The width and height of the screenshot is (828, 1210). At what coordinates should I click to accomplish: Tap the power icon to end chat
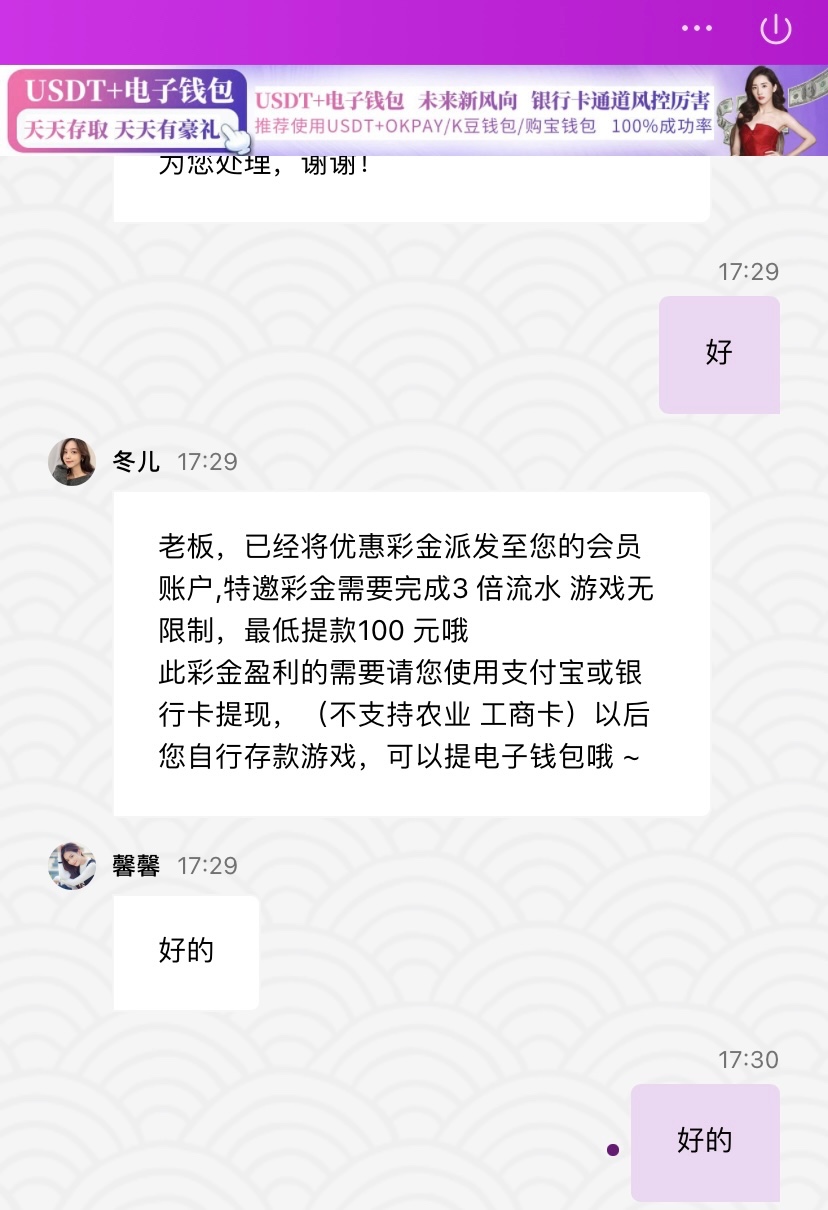point(776,29)
